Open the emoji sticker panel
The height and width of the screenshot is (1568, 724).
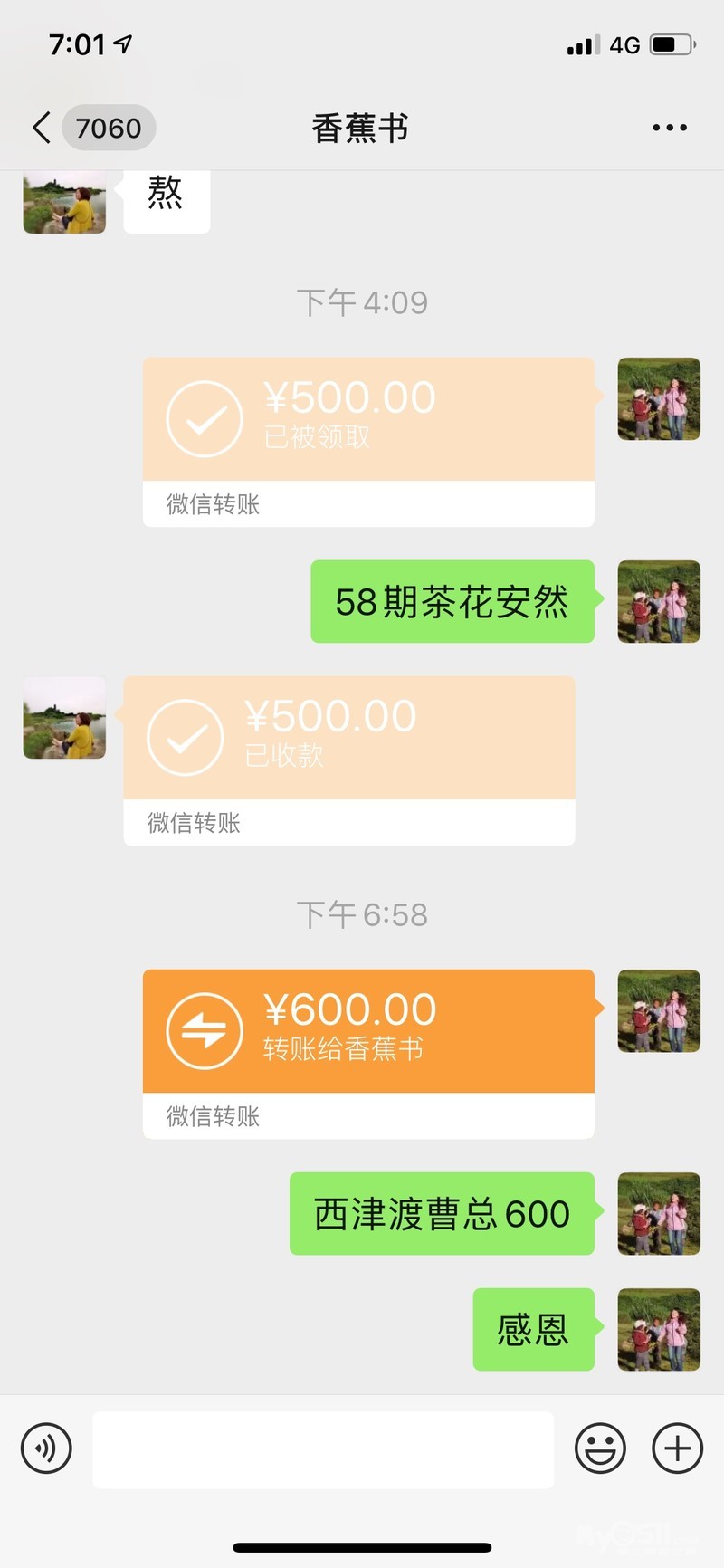600,1448
